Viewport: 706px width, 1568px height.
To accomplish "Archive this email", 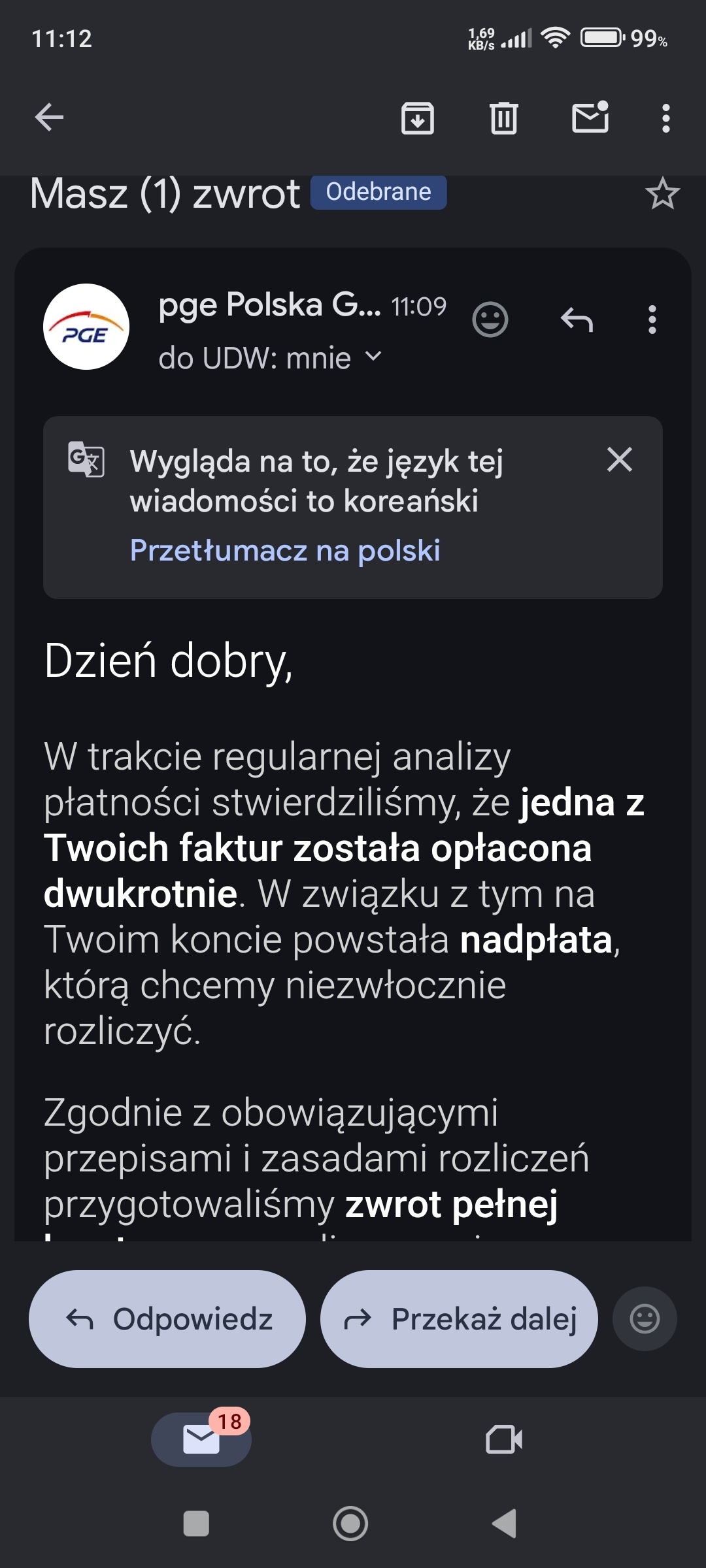I will (417, 118).
